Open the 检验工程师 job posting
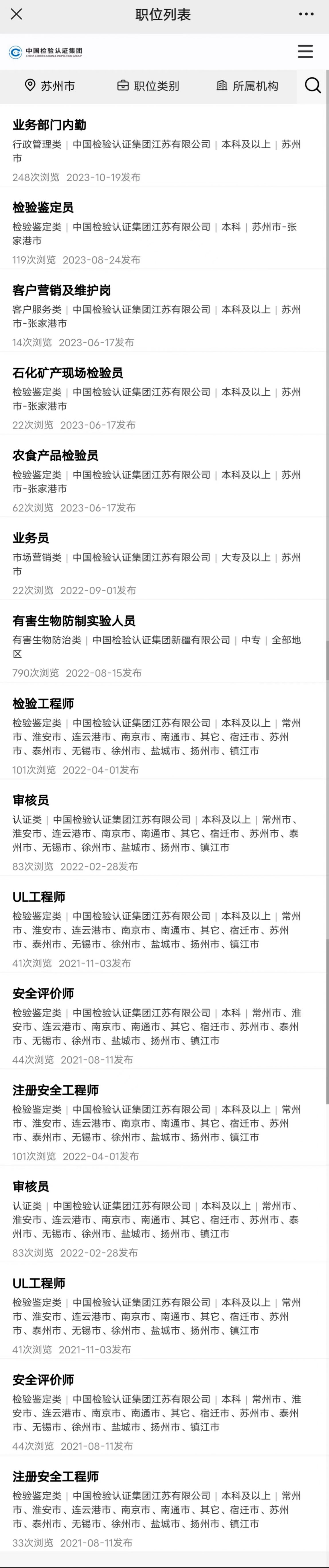Screen dimensions: 329x1568 tap(43, 704)
